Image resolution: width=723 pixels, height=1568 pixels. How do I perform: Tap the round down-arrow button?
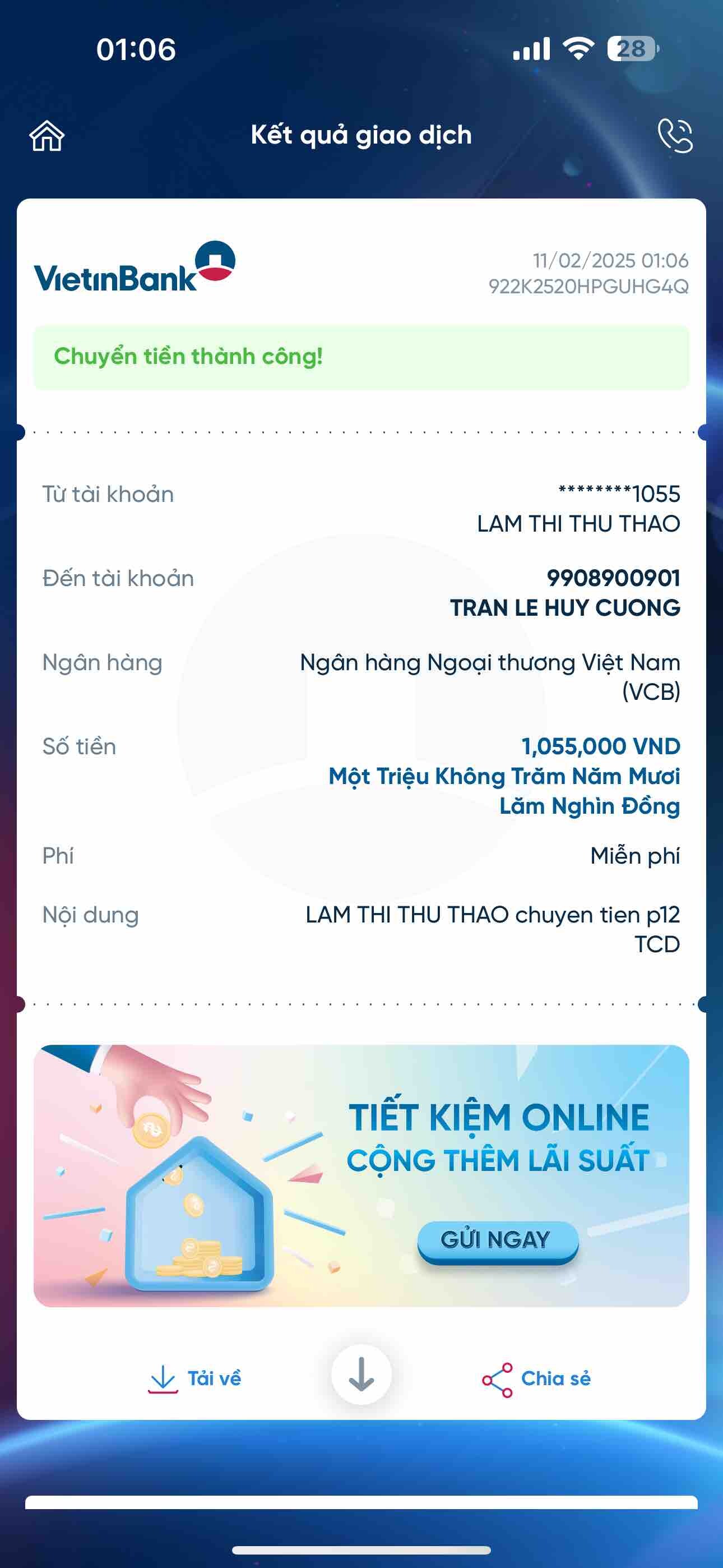tap(361, 1375)
